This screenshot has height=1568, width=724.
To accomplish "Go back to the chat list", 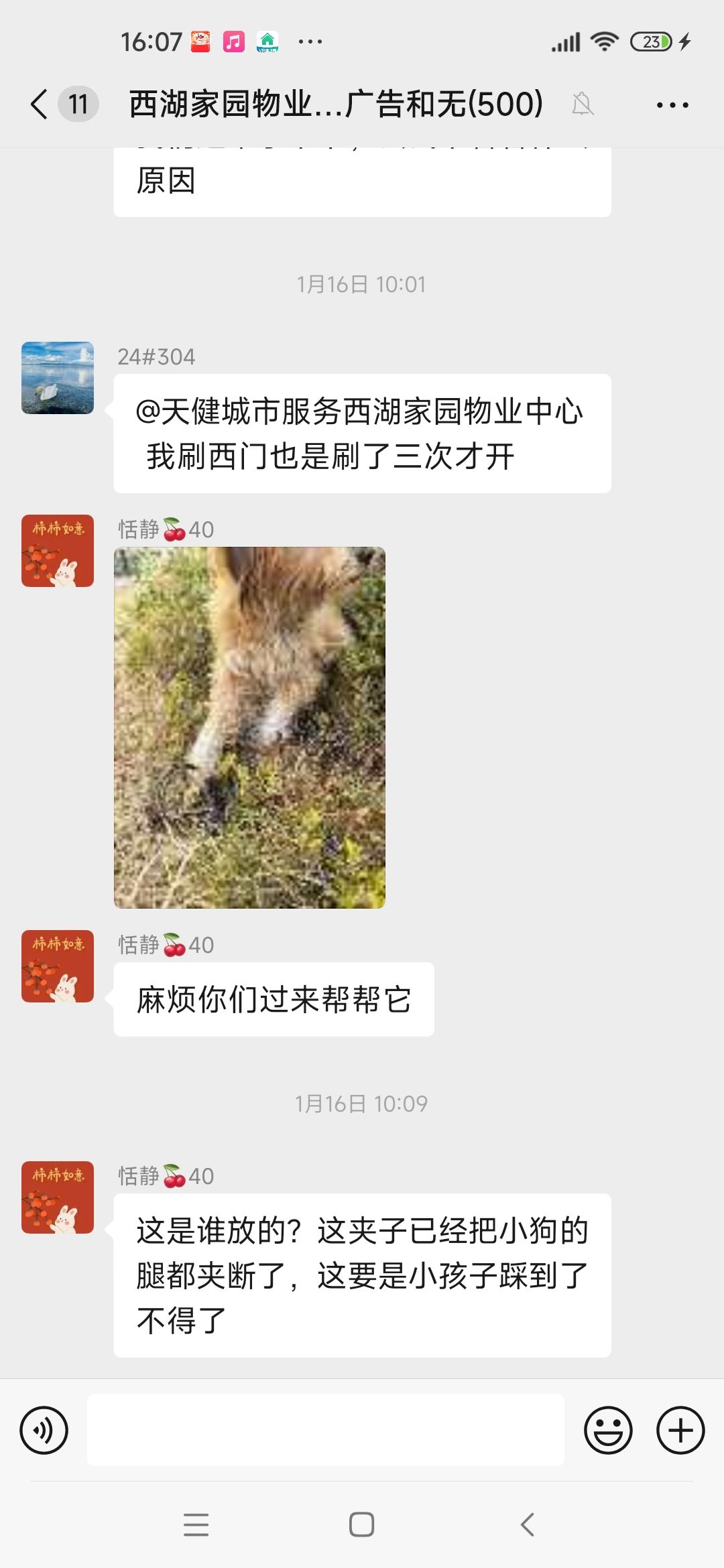I will pos(40,105).
